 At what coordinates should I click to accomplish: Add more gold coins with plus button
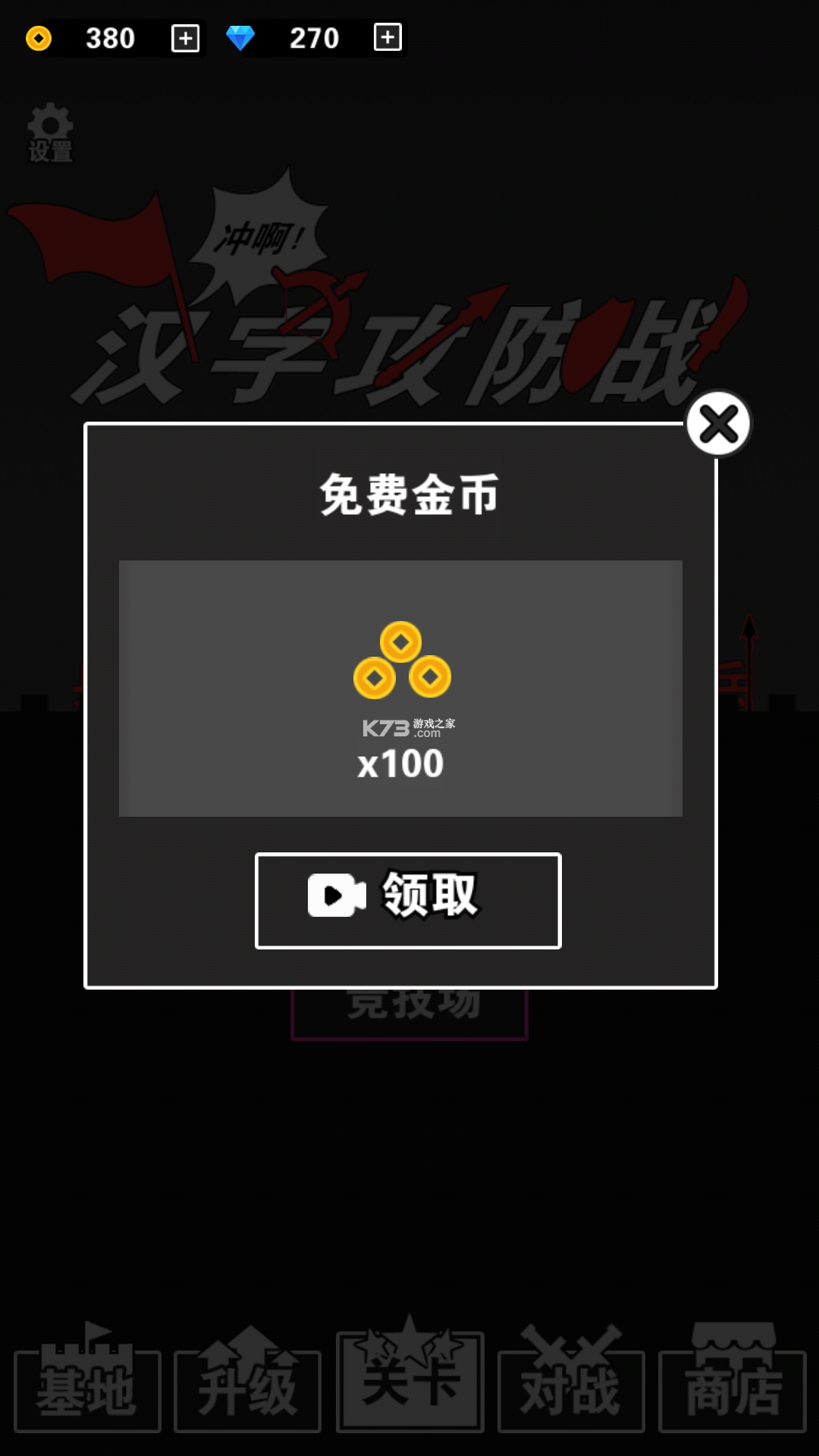185,38
